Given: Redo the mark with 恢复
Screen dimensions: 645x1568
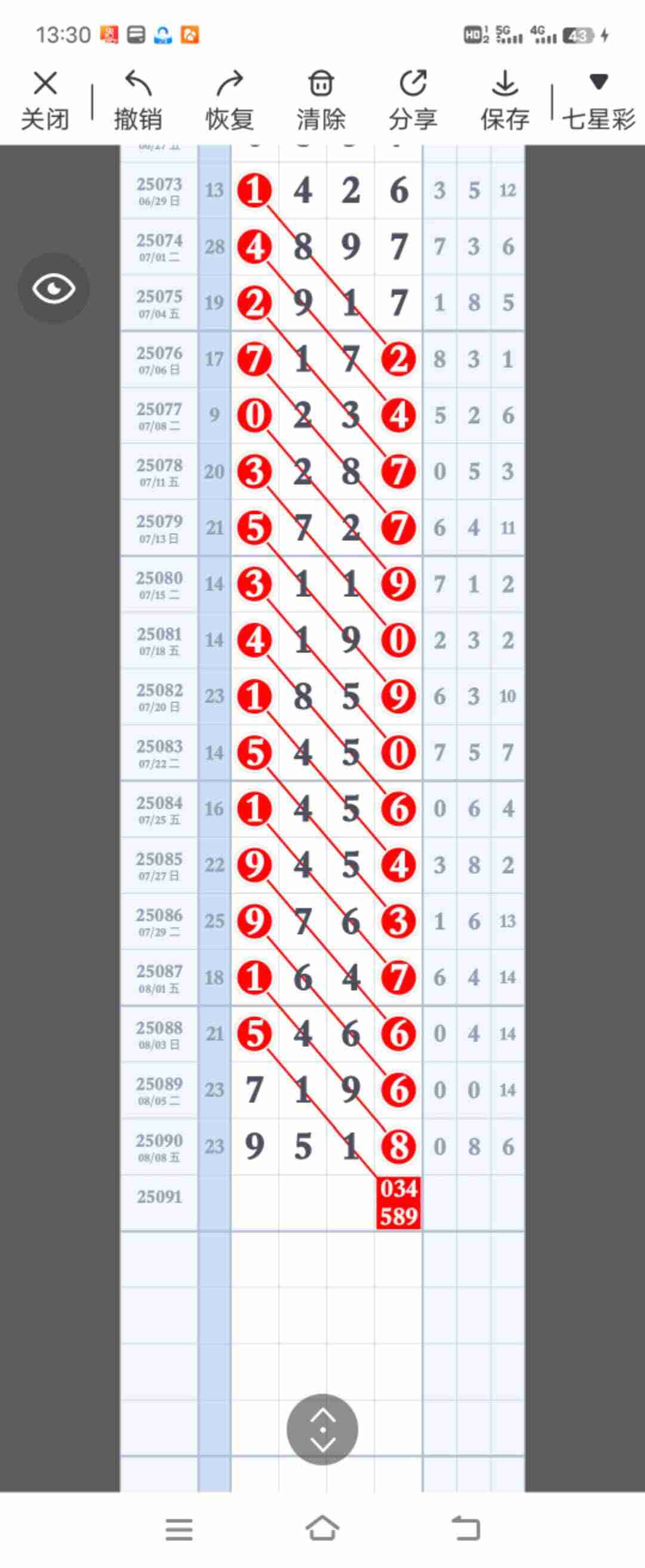Looking at the screenshot, I should coord(229,100).
